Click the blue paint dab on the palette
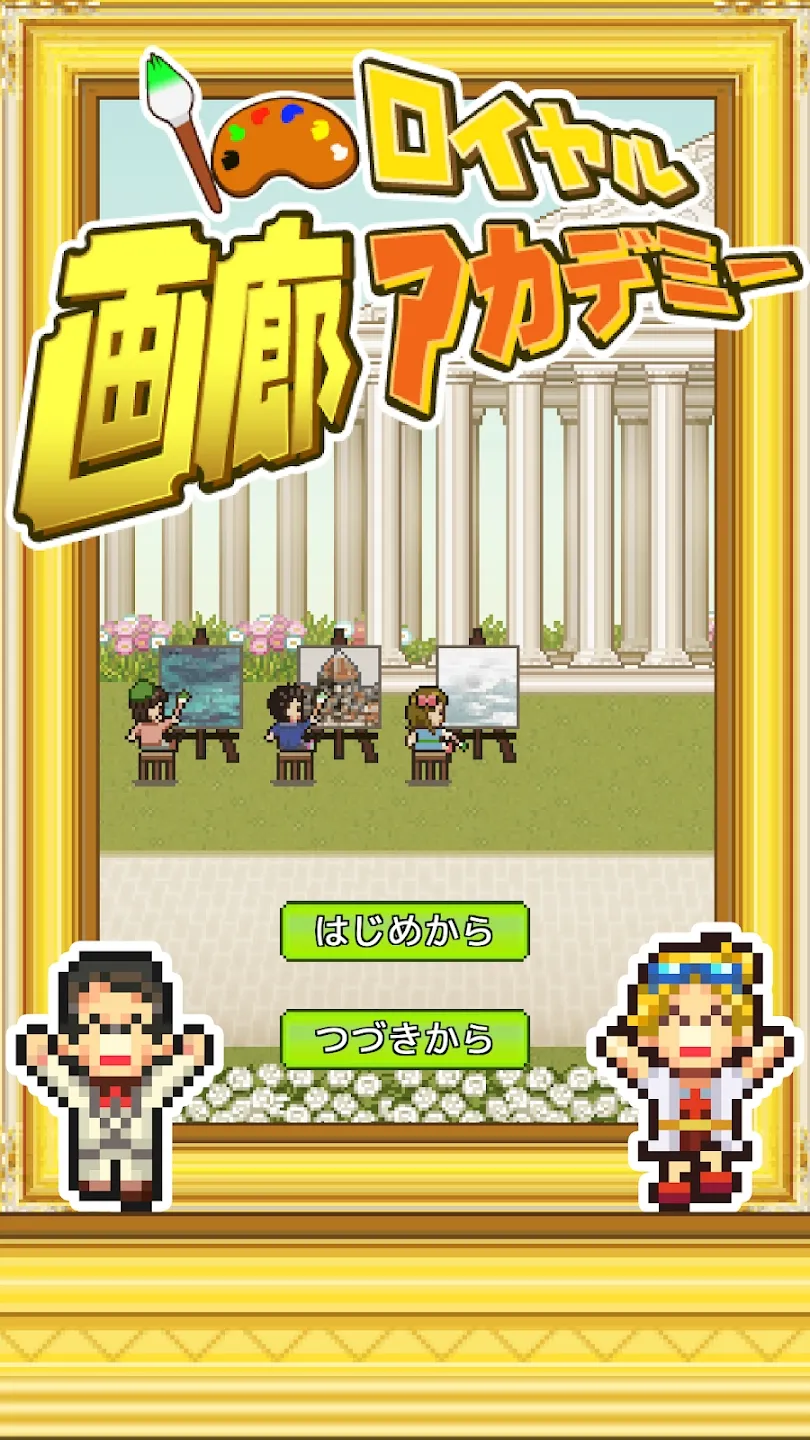810x1440 pixels. (x=291, y=112)
